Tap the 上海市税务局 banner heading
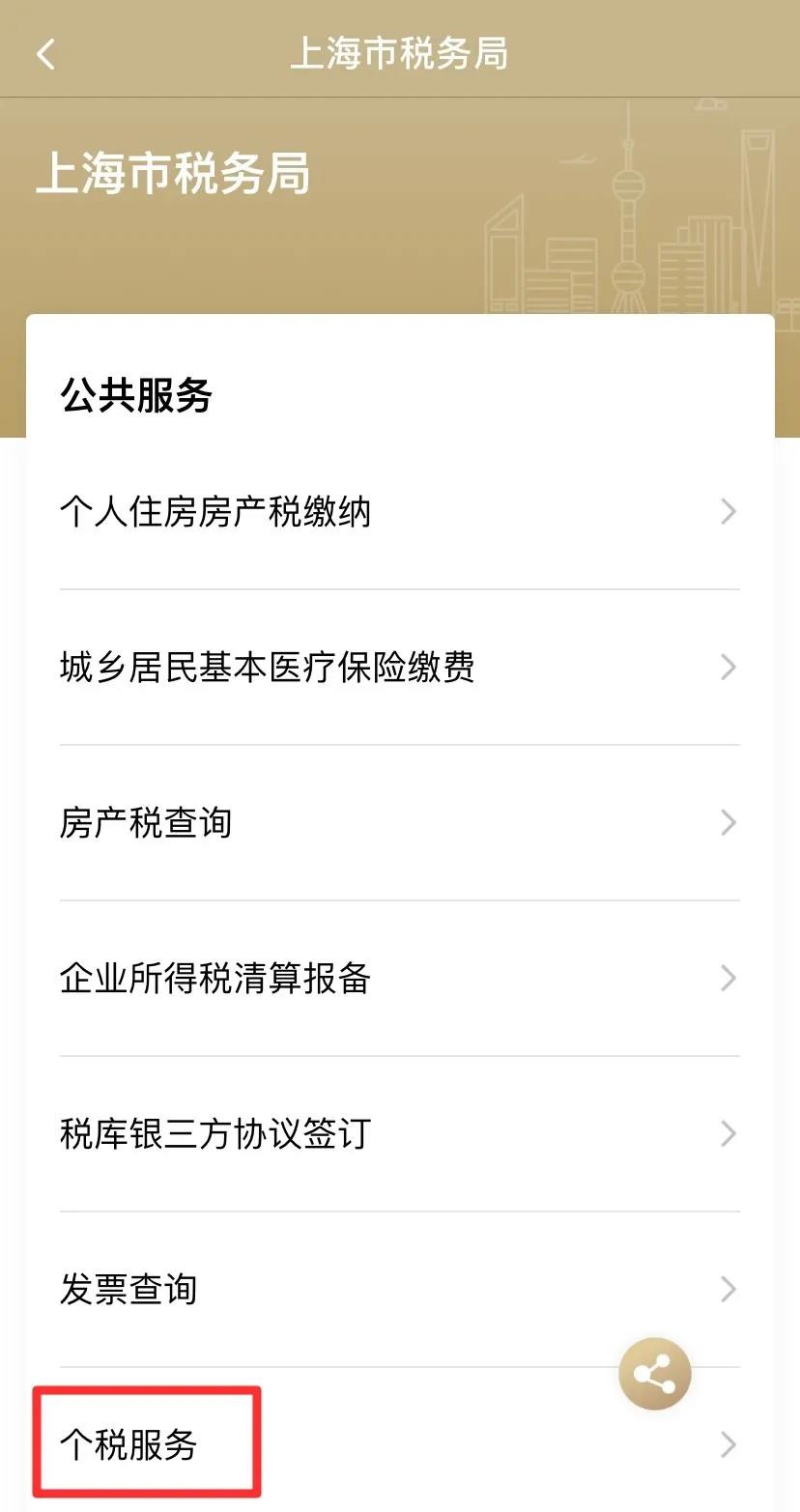This screenshot has height=1512, width=800. (x=171, y=176)
